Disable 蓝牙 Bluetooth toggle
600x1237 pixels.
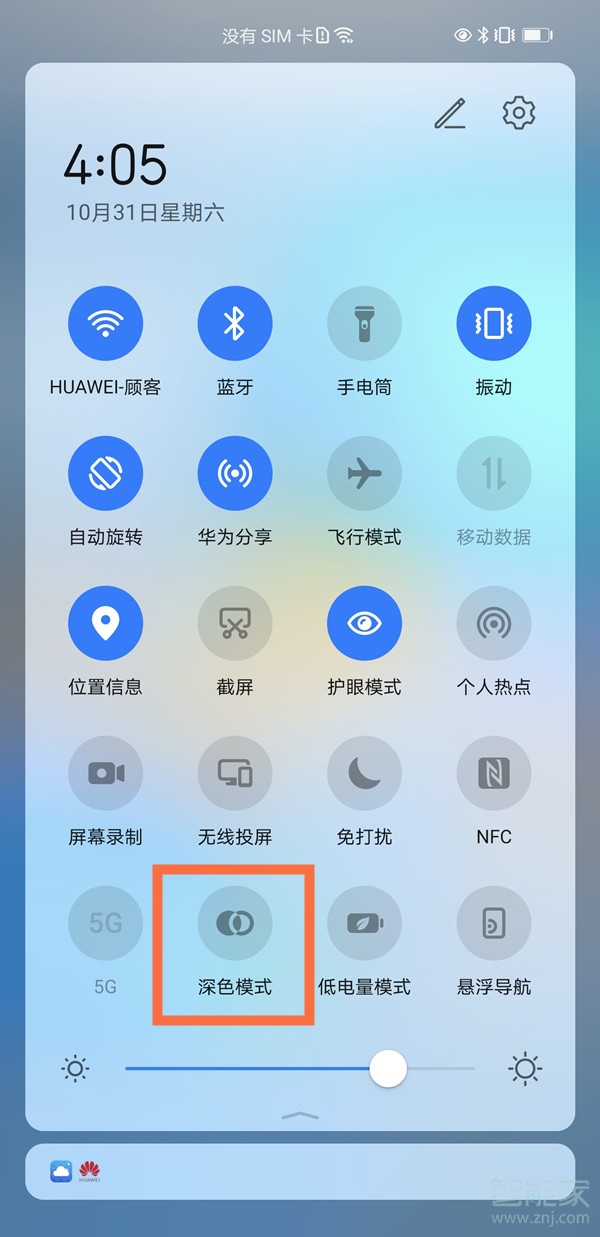[235, 323]
